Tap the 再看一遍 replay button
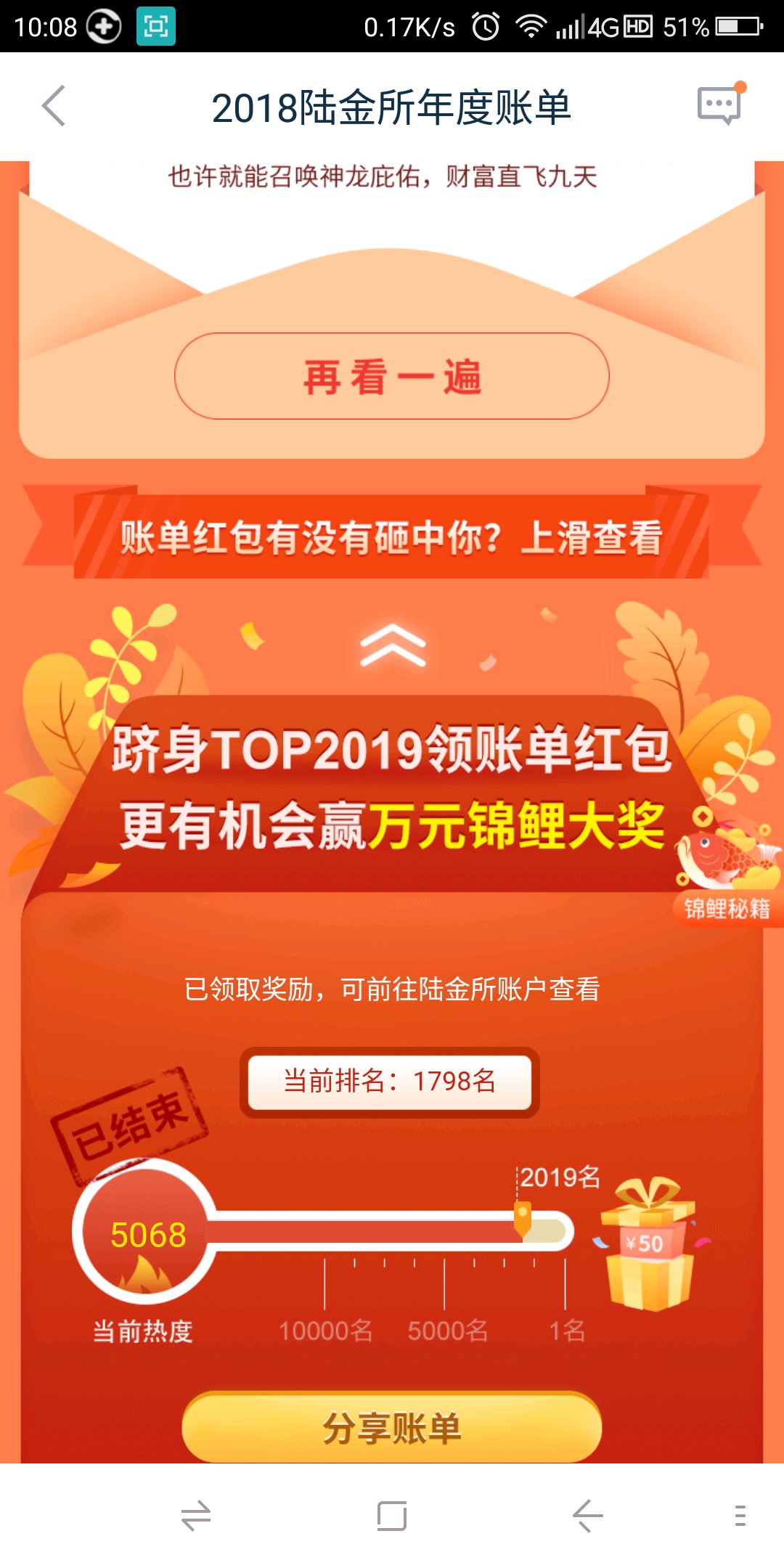784x1568 pixels. (x=392, y=376)
